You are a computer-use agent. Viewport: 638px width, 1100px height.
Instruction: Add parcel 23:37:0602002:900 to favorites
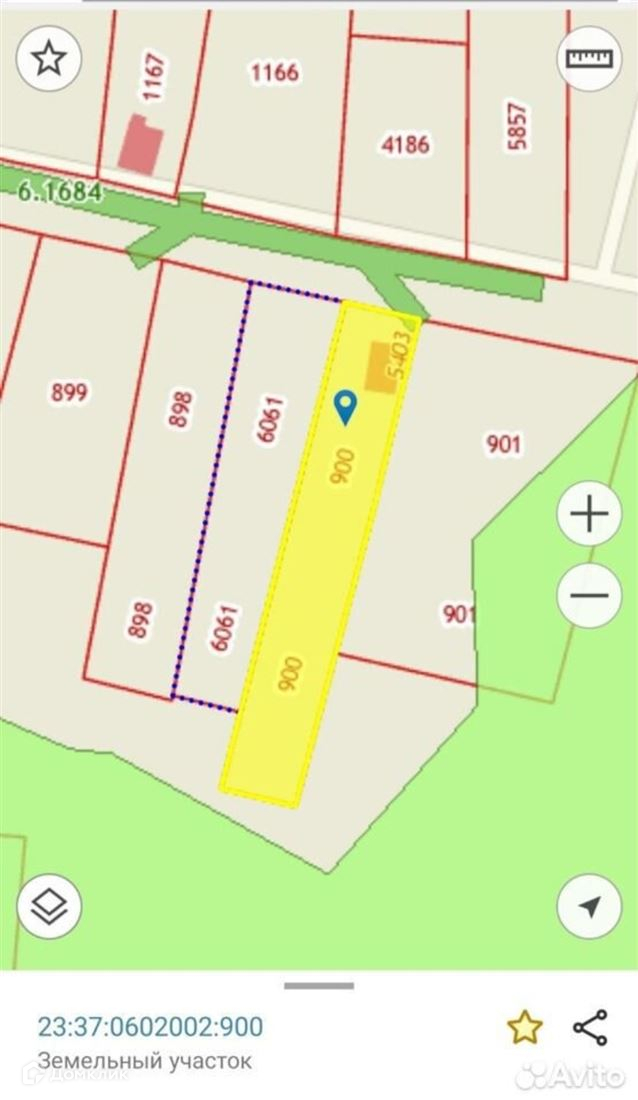(524, 1028)
